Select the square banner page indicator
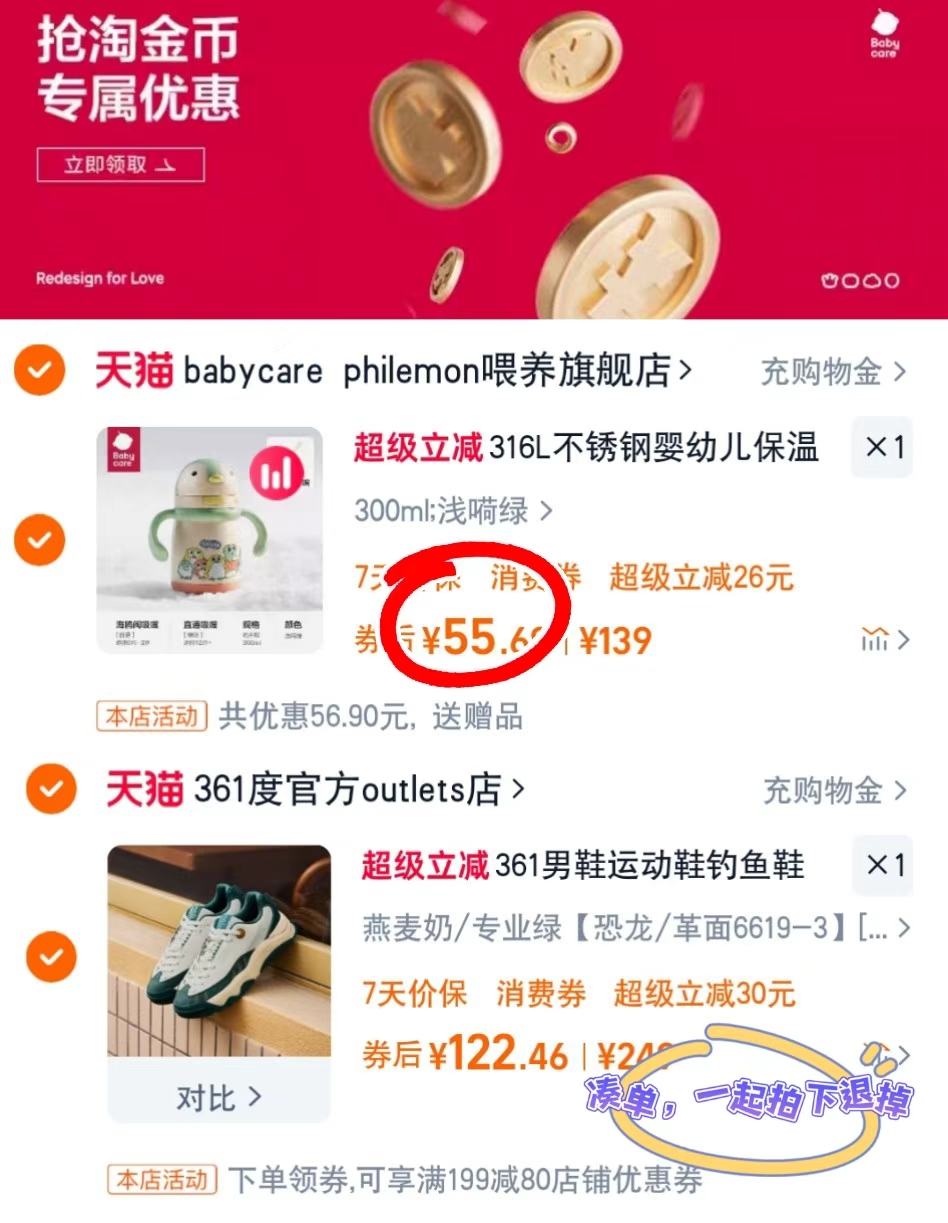 [x=850, y=280]
